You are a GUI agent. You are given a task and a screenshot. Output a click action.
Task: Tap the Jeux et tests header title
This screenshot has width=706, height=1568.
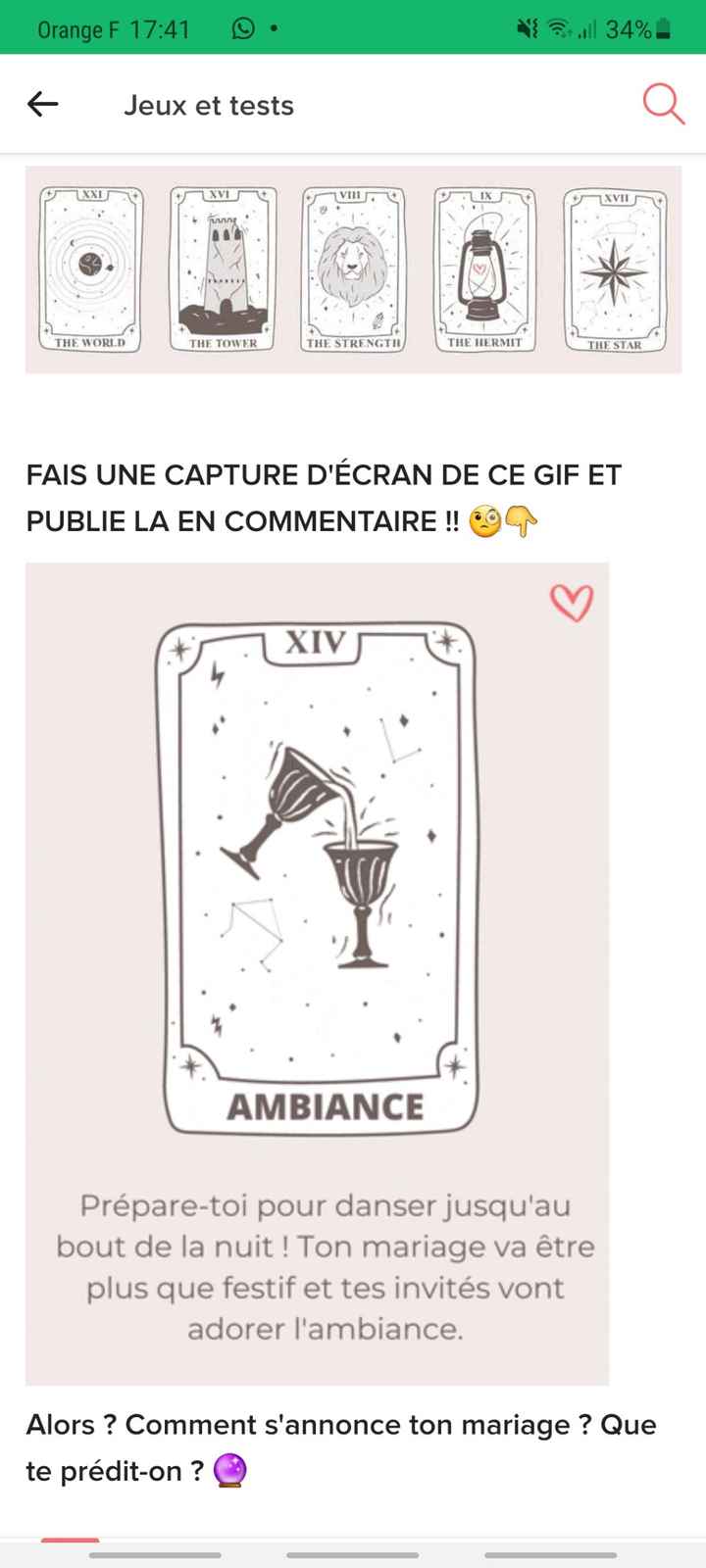pos(209,105)
